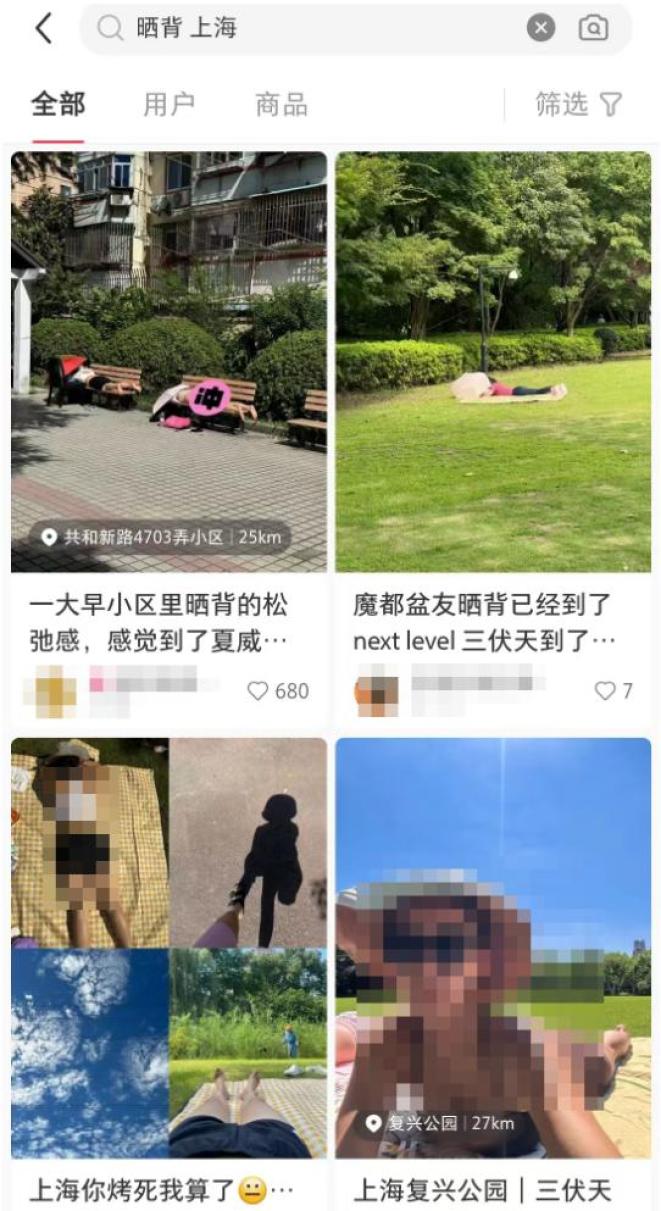This screenshot has height=1211, width=661.
Task: Open location tag 共和新路4703弄小区
Action: [160, 537]
